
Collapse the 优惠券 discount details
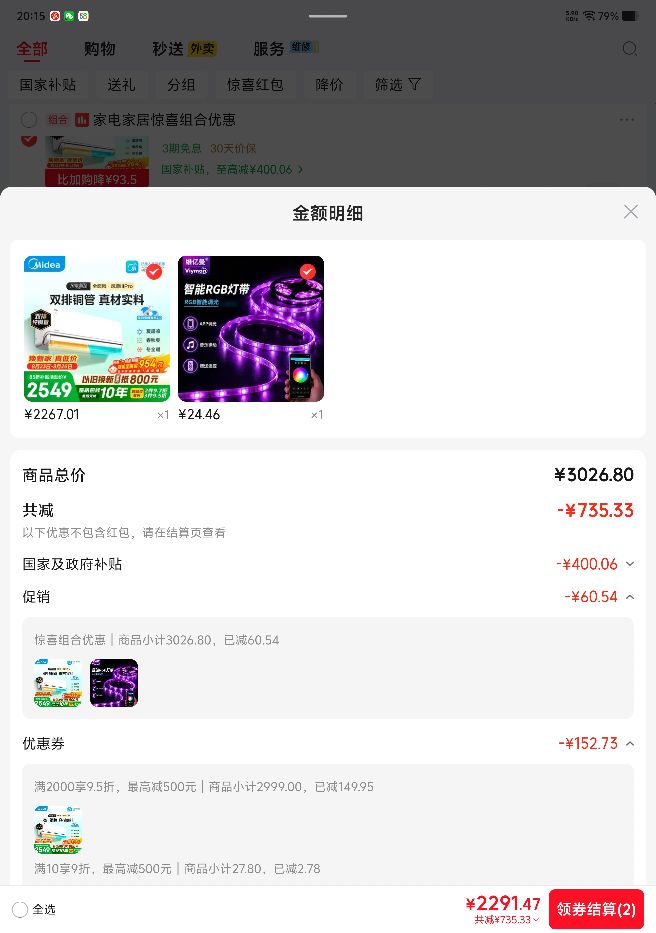tap(630, 743)
